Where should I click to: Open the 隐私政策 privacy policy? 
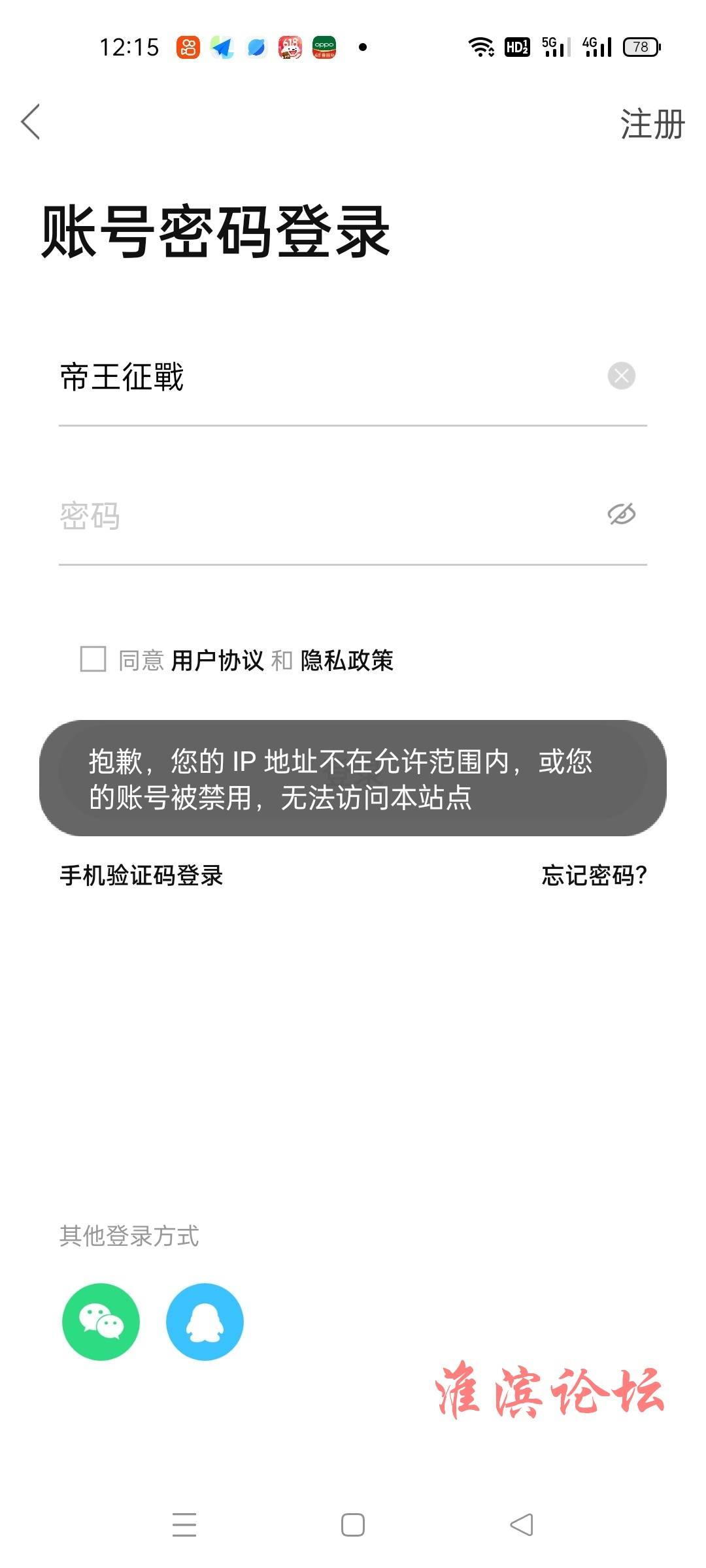coord(347,661)
